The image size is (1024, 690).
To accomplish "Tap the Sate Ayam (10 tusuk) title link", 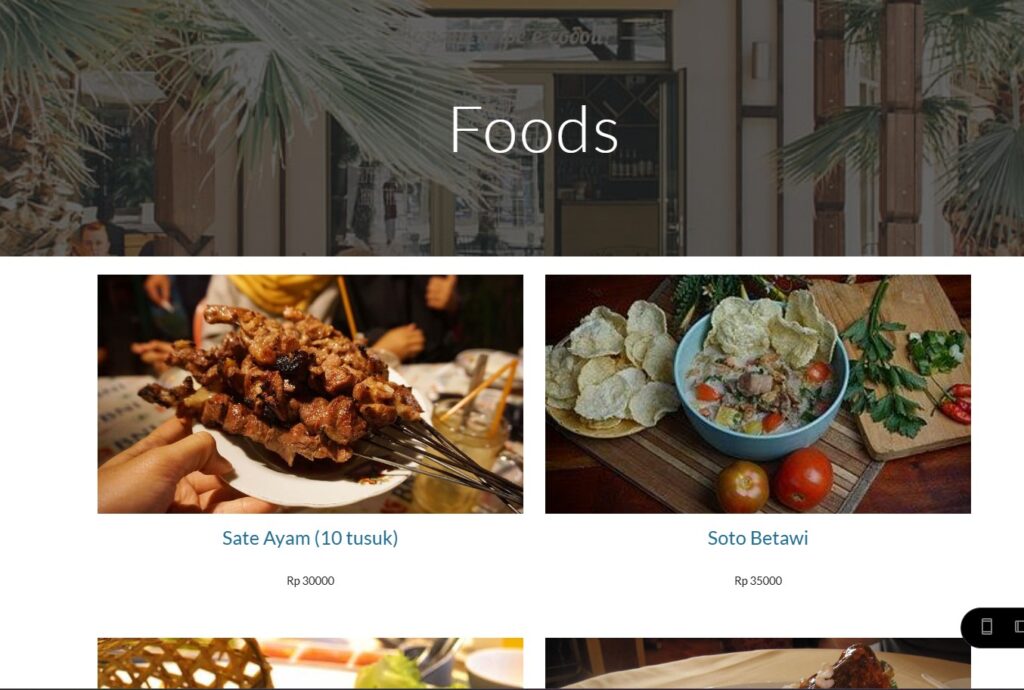I will 310,538.
